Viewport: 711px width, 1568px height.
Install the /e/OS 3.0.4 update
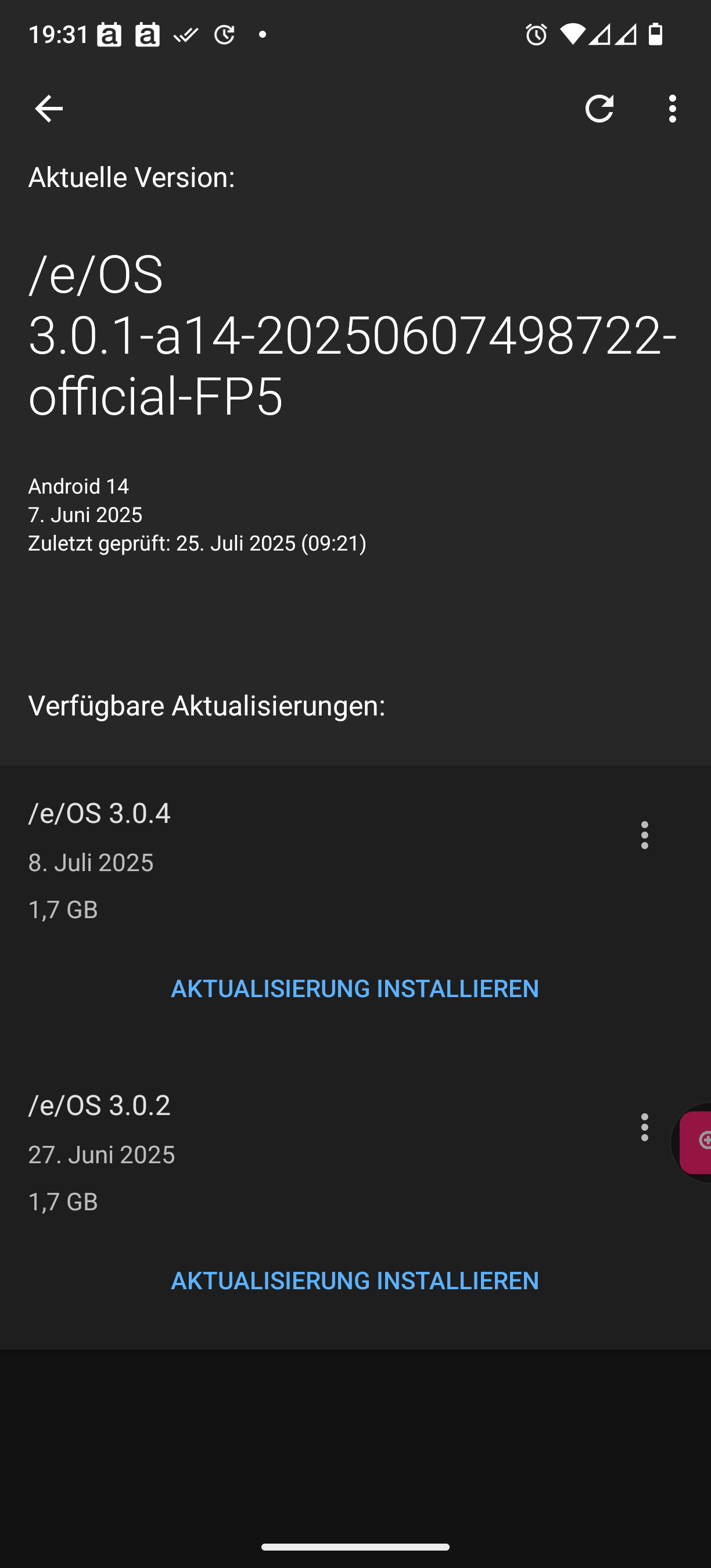[x=355, y=988]
